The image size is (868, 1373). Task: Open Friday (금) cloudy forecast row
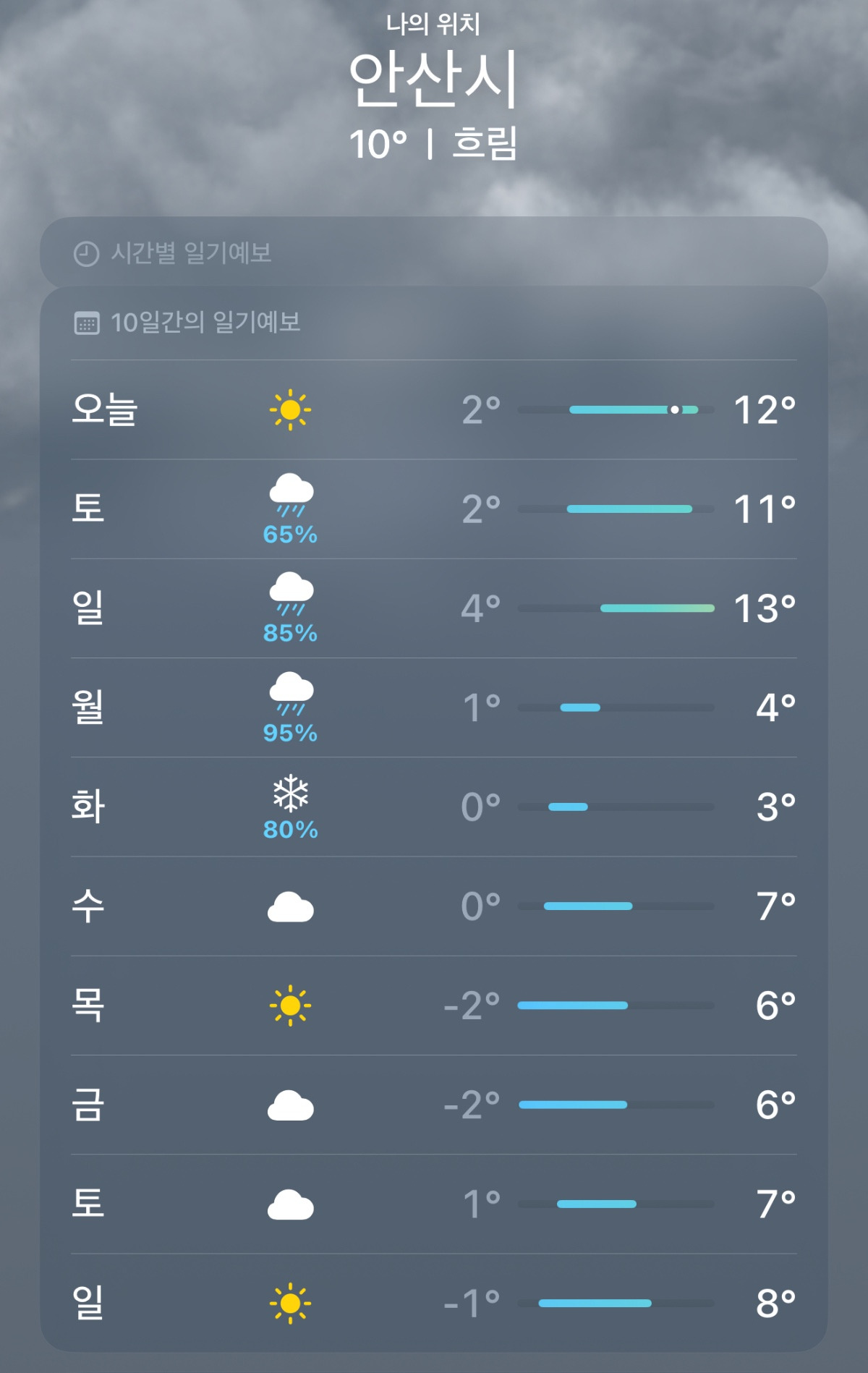[434, 1105]
